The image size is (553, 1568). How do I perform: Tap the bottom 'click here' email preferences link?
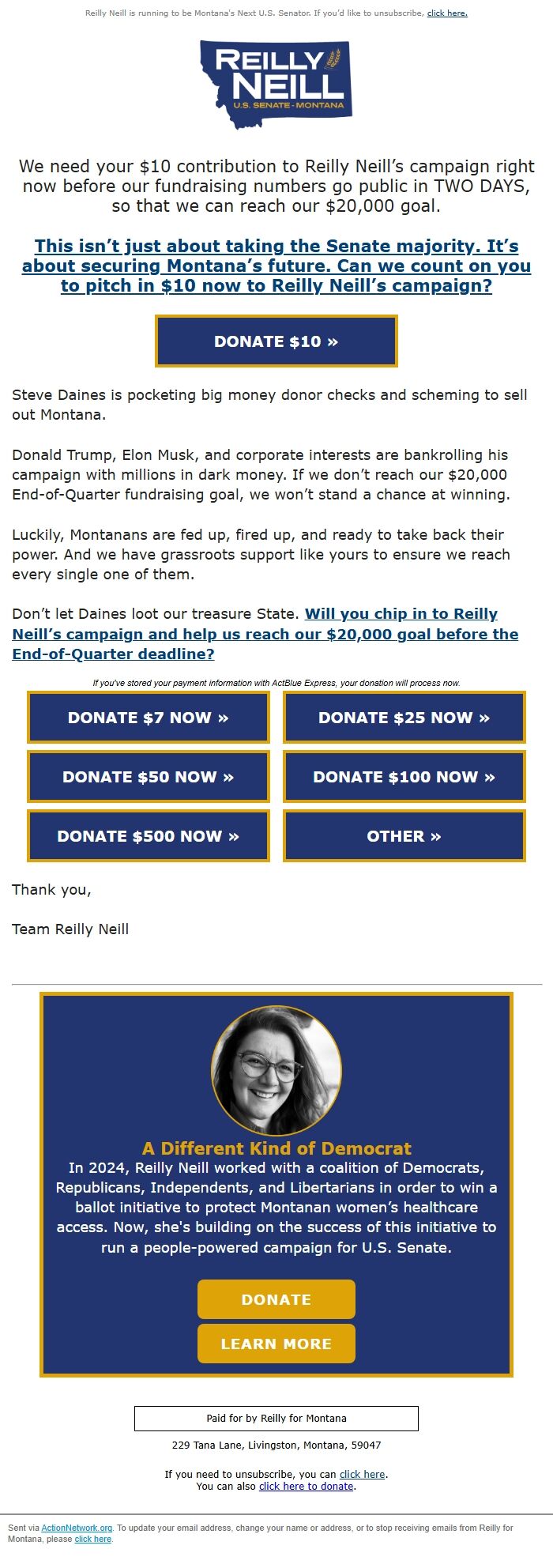point(92,1539)
